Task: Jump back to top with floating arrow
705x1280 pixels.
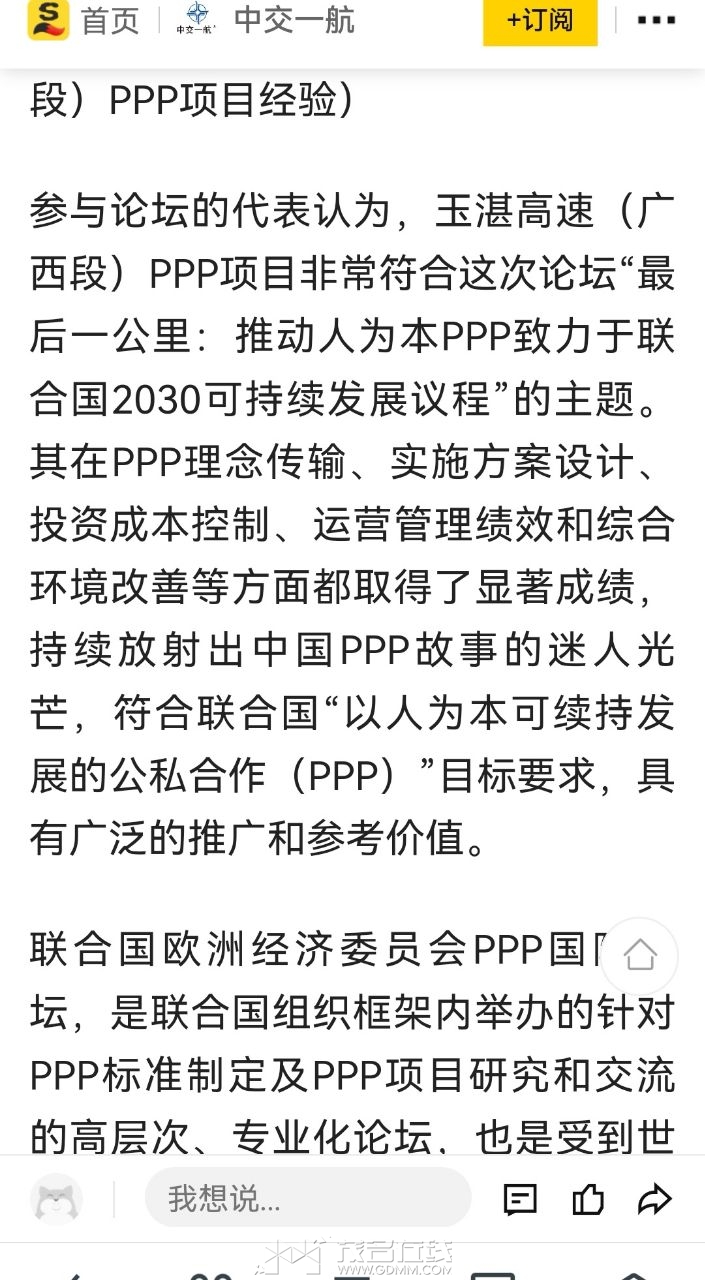Action: coord(640,955)
